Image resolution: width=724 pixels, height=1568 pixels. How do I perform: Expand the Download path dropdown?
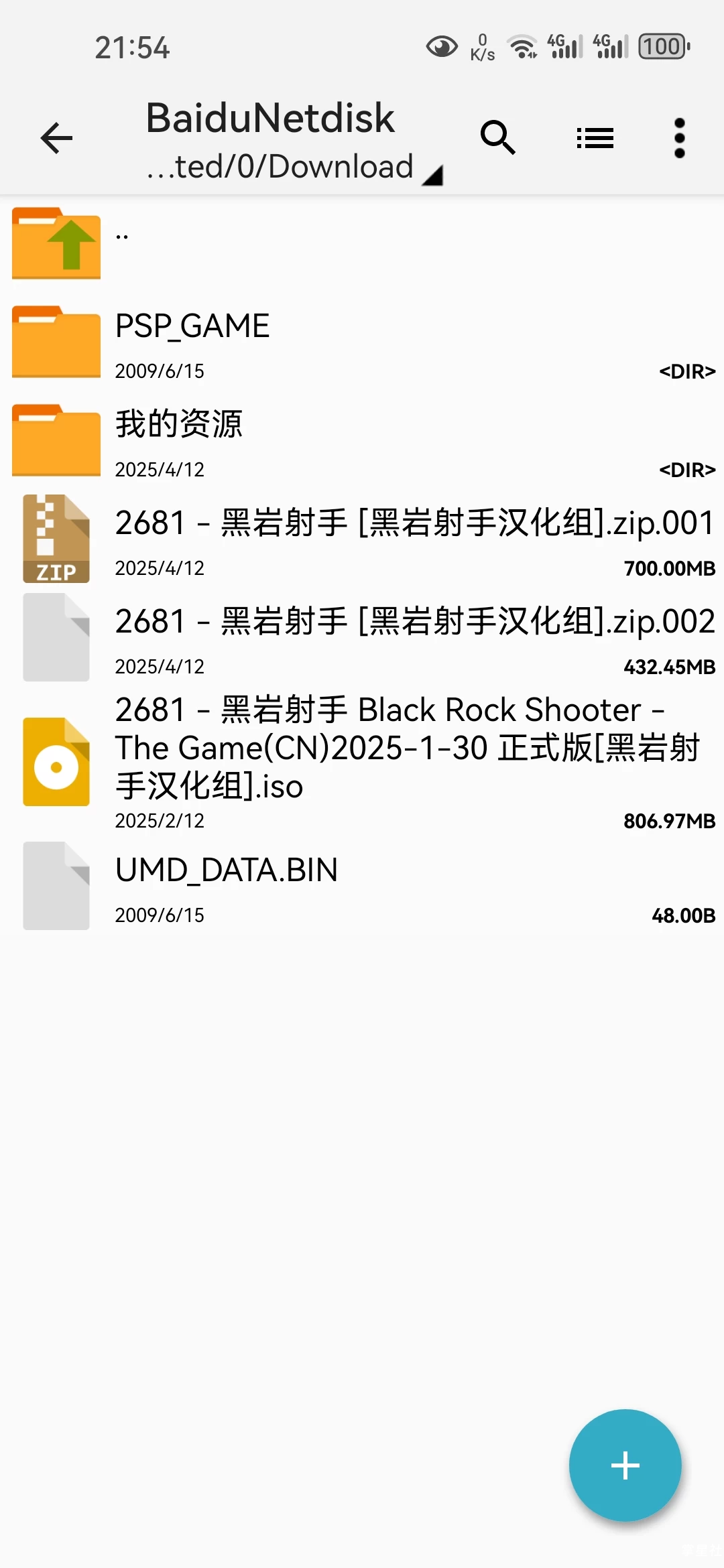click(294, 166)
